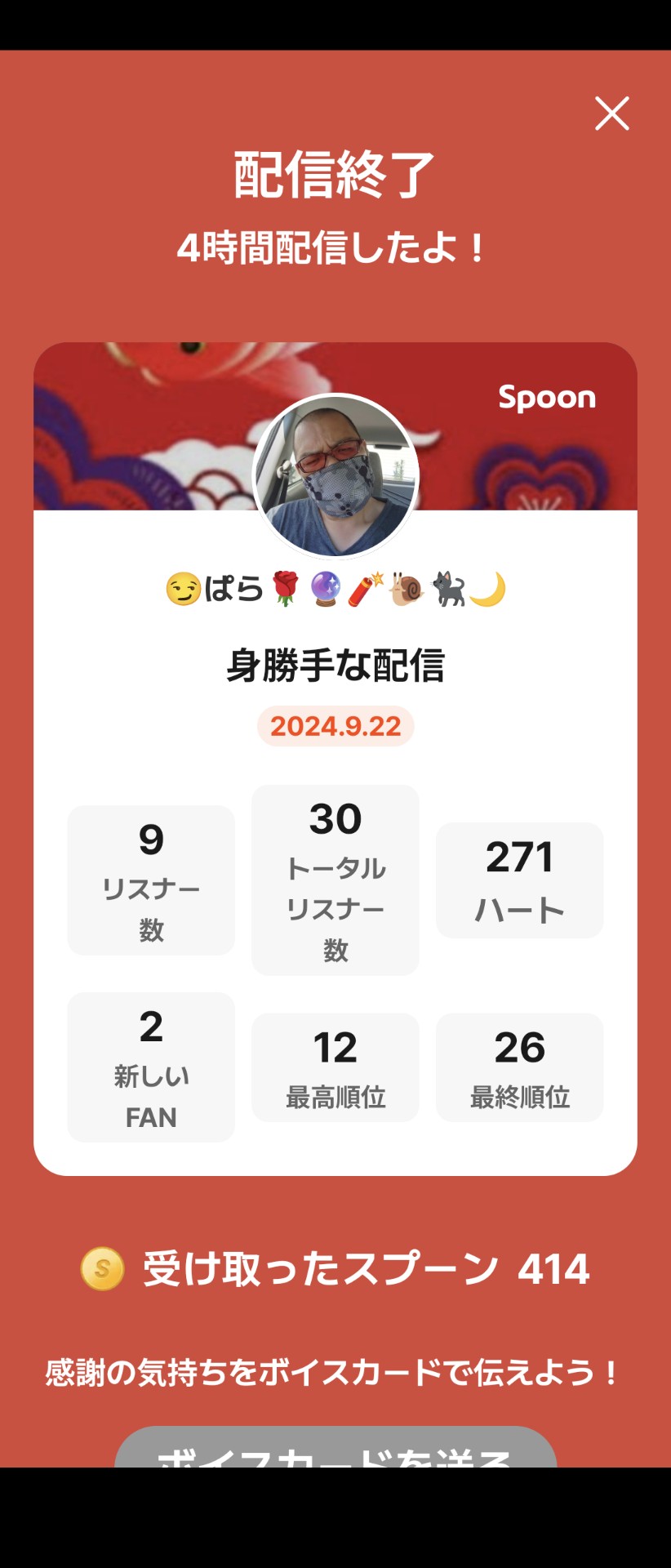This screenshot has height=1568, width=671.
Task: Close the broadcast ended summary
Action: pyautogui.click(x=611, y=114)
